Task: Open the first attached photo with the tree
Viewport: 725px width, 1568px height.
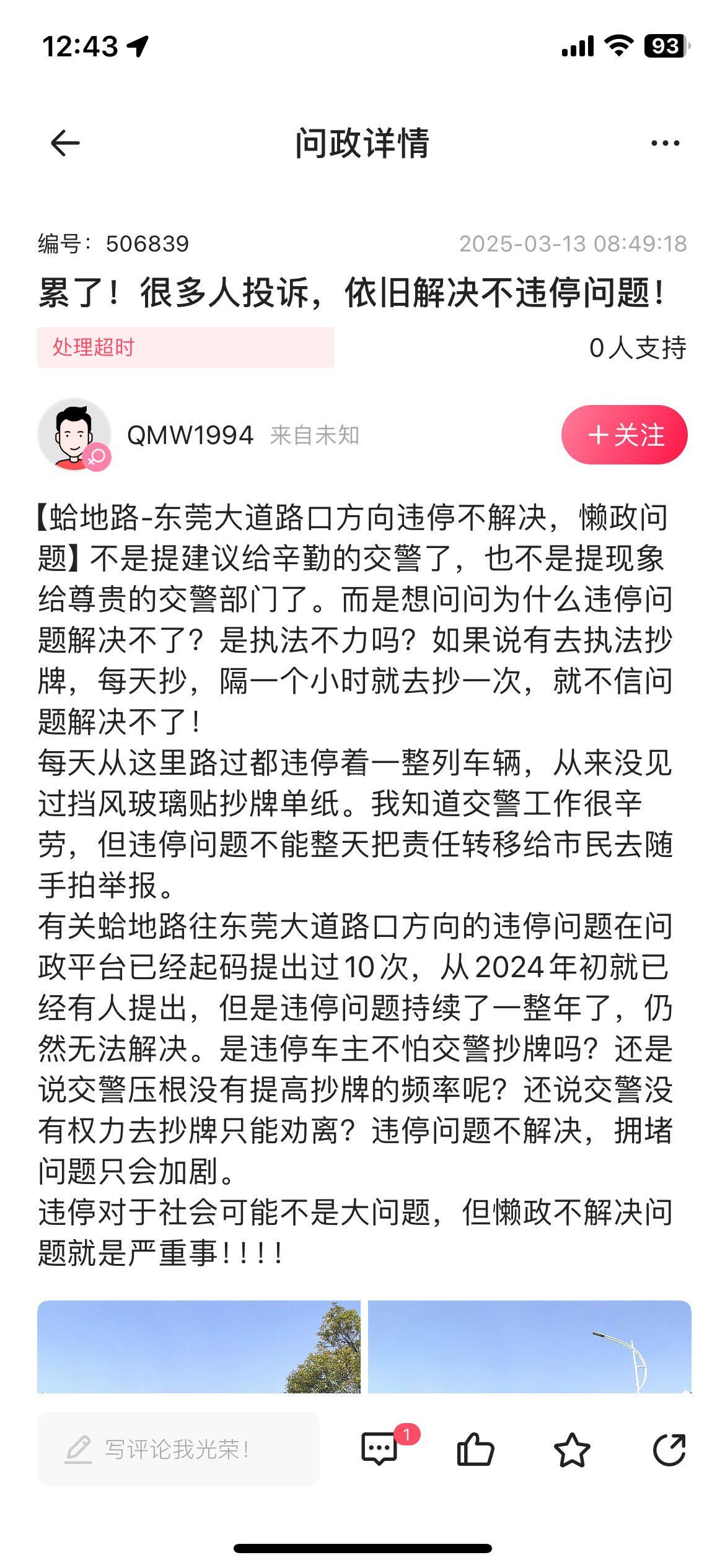Action: [x=198, y=1348]
